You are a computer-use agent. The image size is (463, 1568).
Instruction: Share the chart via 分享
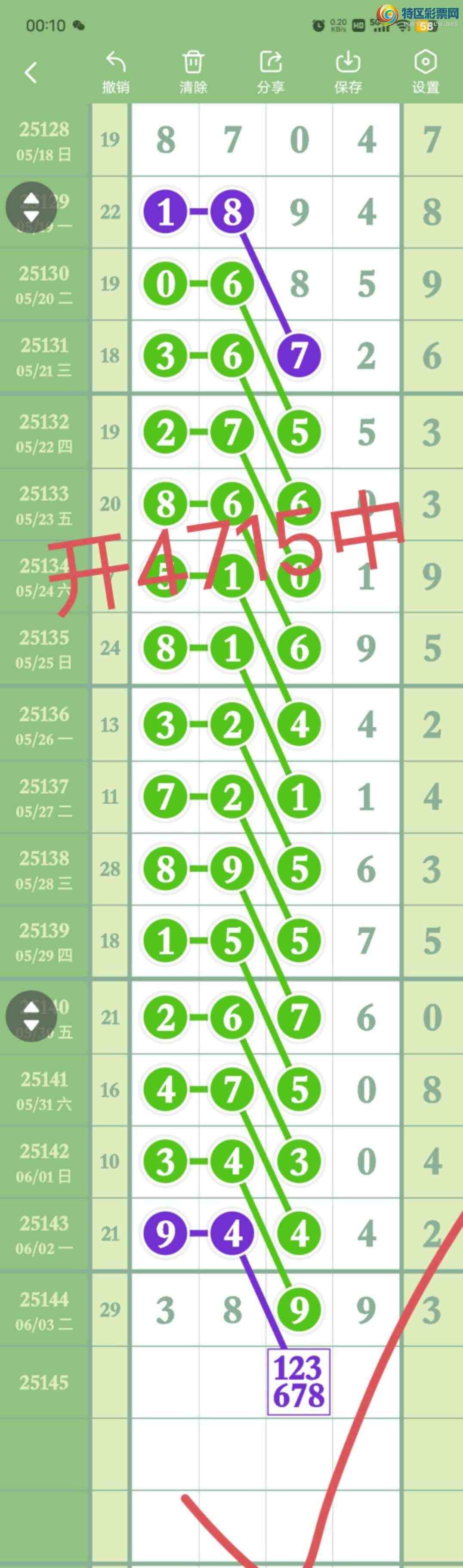270,72
